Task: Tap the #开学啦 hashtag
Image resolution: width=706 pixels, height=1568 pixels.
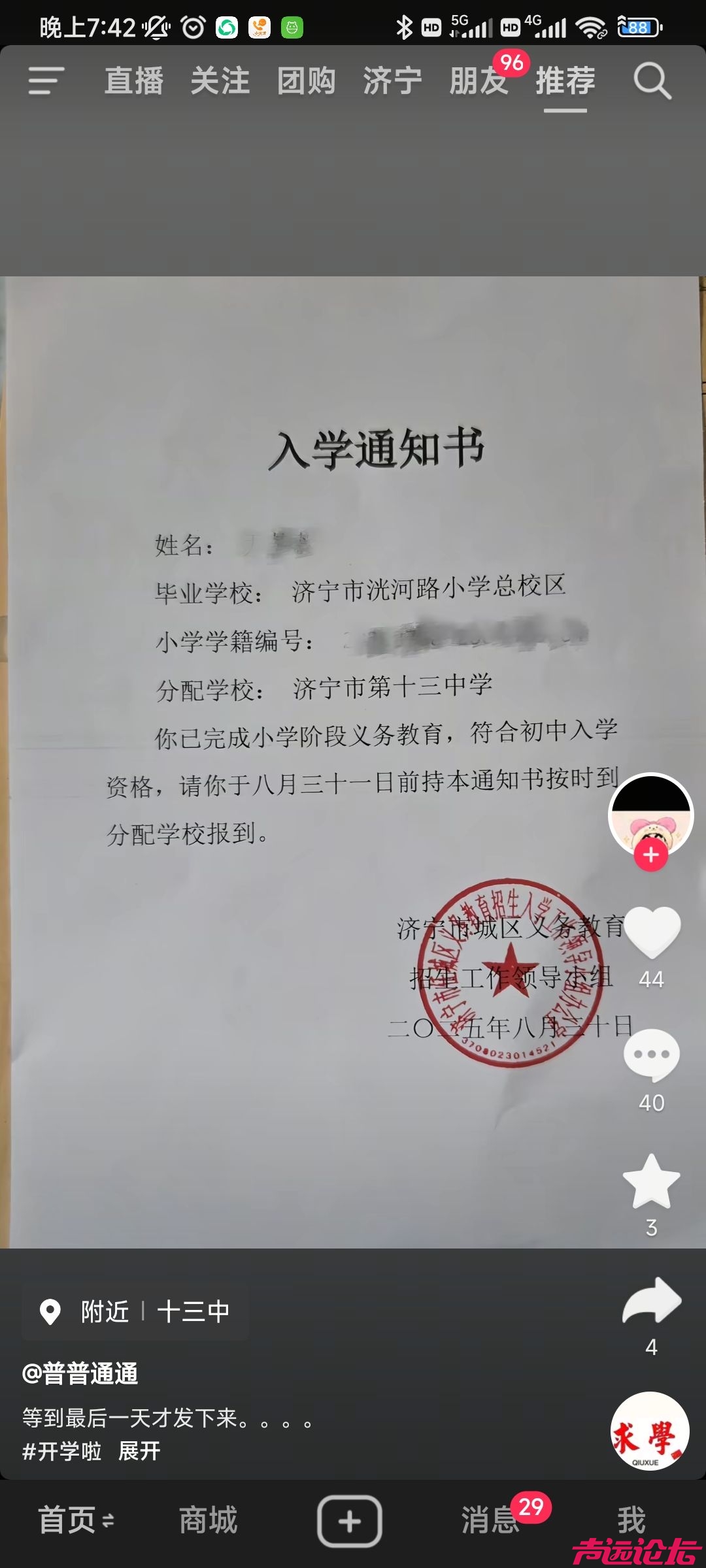Action: 62,1451
